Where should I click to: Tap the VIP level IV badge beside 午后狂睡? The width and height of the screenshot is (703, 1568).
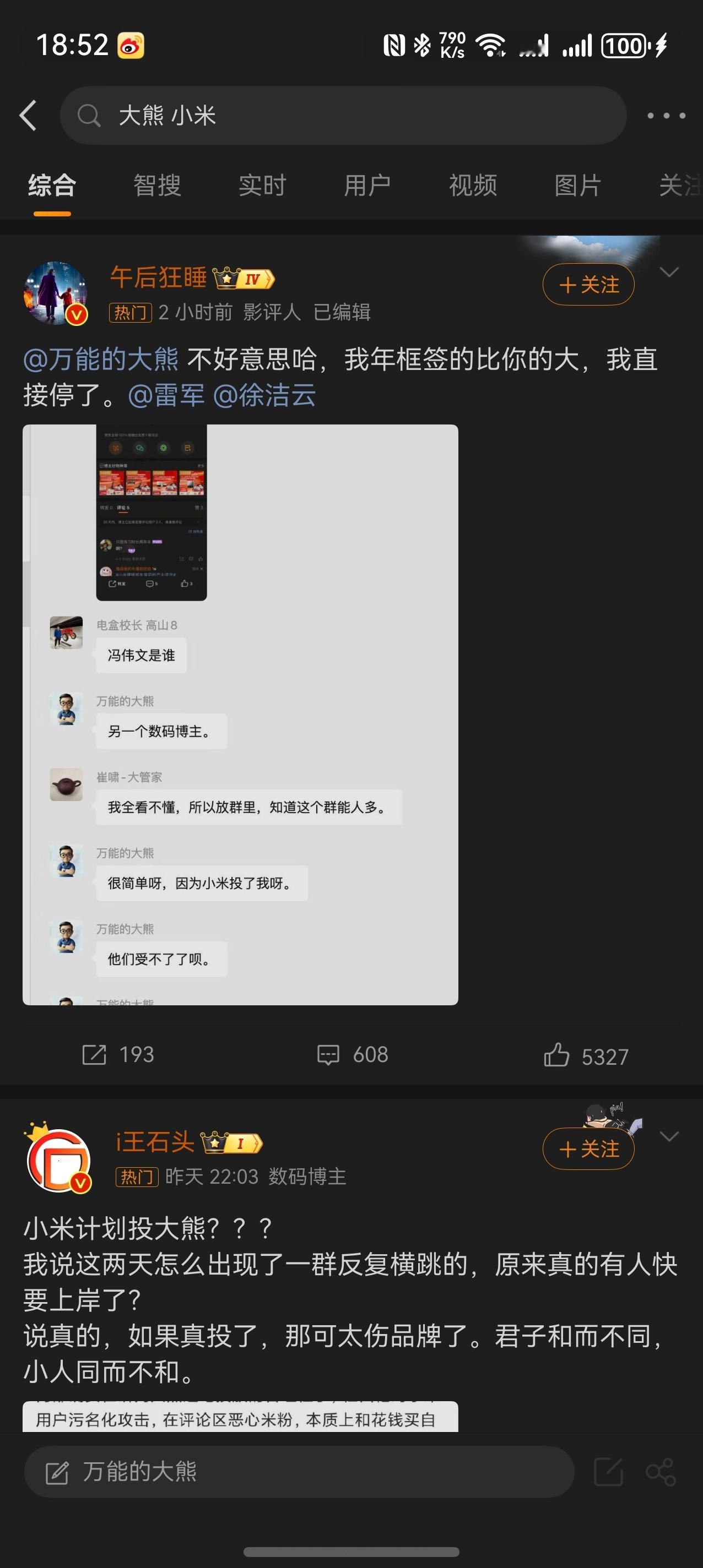(244, 278)
